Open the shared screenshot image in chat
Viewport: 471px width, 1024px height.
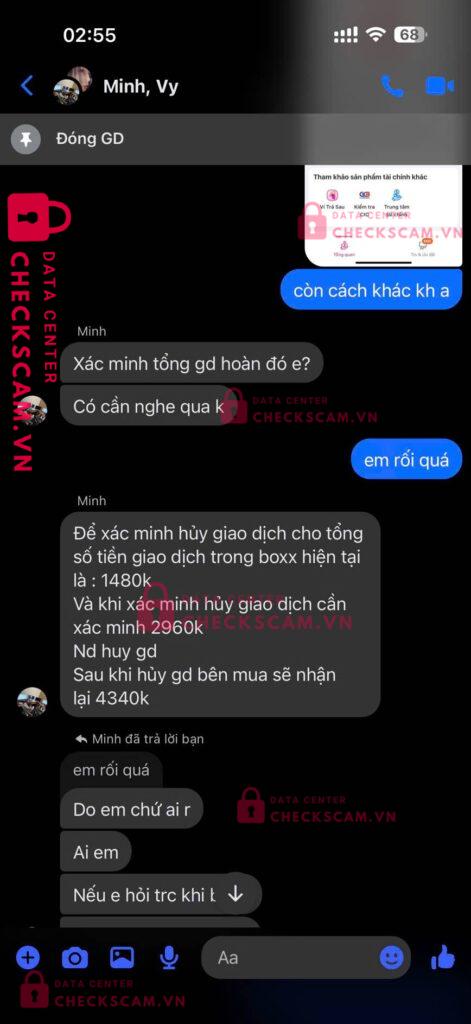[x=383, y=216]
